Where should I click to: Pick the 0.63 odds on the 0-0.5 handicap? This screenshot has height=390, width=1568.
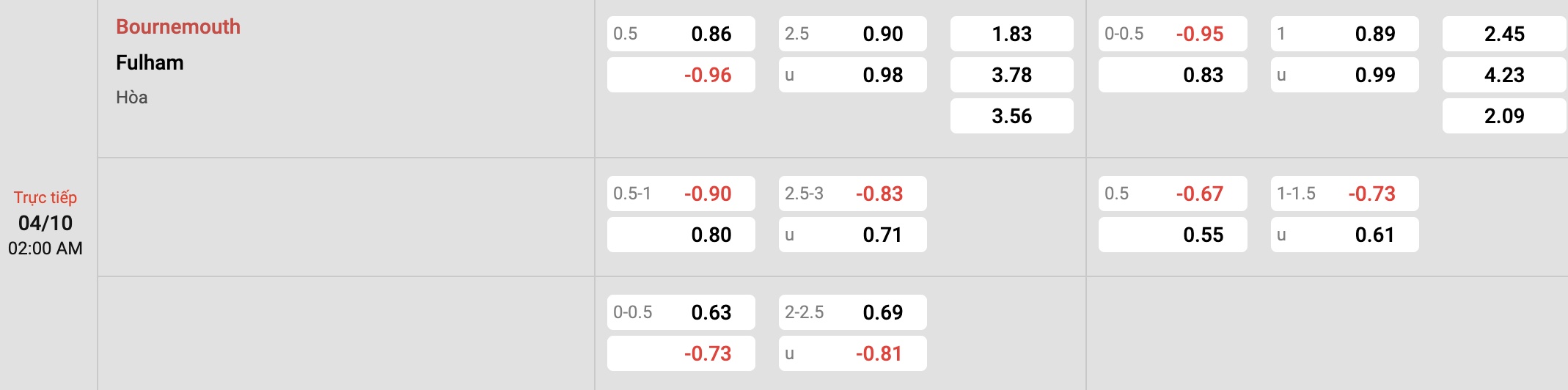681,312
